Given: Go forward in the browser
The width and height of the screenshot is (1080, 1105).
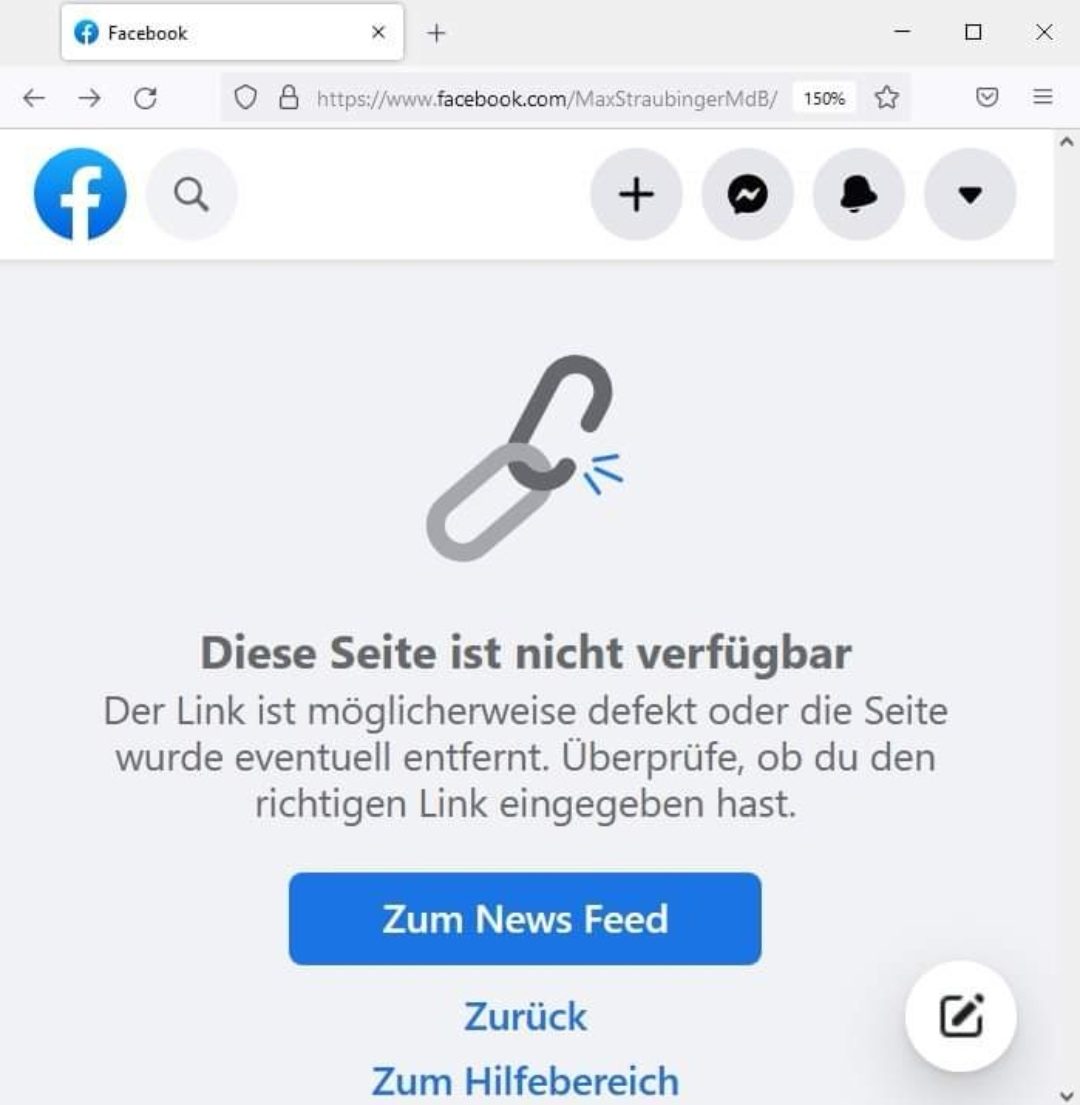Looking at the screenshot, I should [90, 97].
